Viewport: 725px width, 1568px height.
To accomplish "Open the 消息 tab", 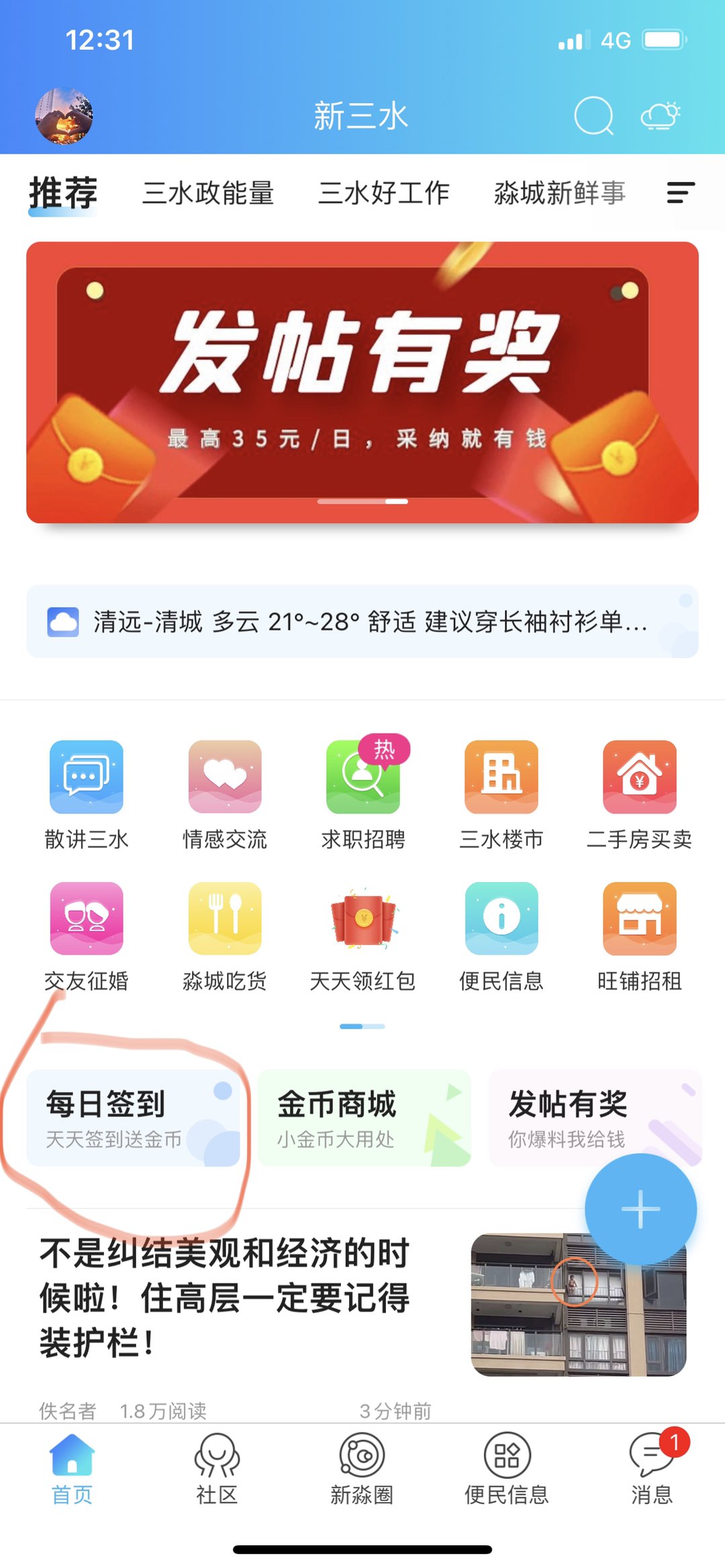I will coord(651,1468).
